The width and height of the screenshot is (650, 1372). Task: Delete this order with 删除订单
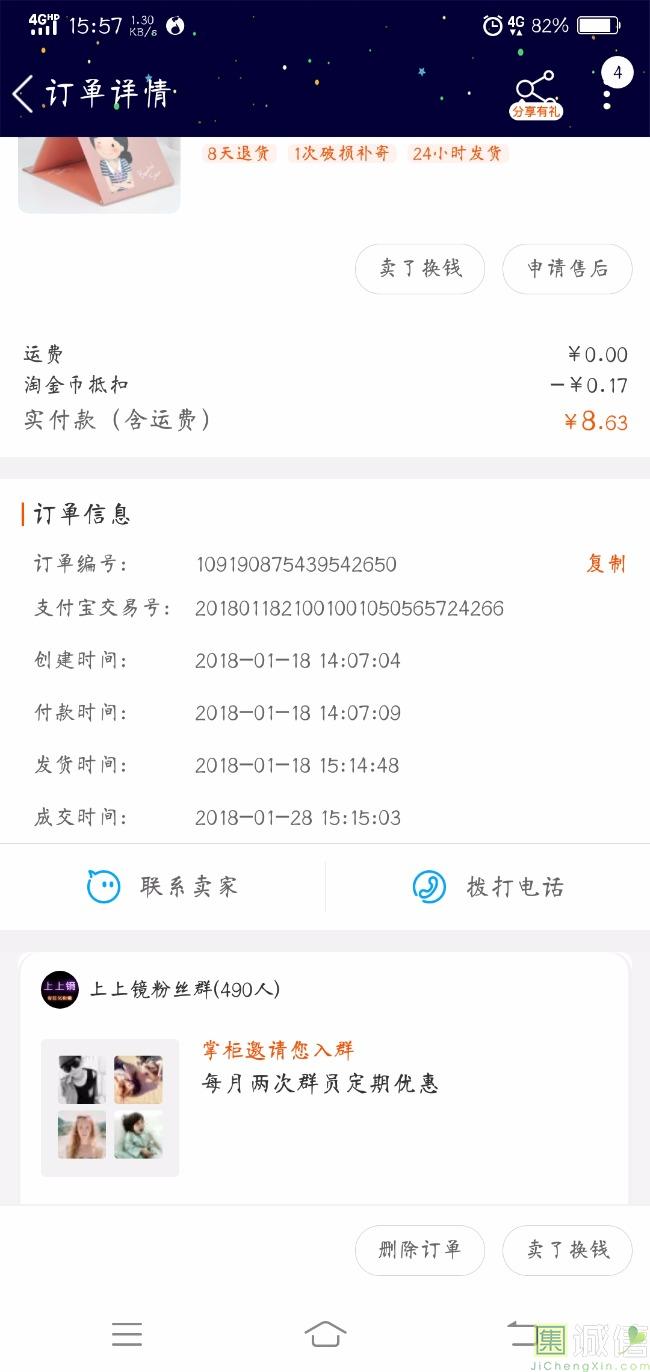tap(420, 1250)
